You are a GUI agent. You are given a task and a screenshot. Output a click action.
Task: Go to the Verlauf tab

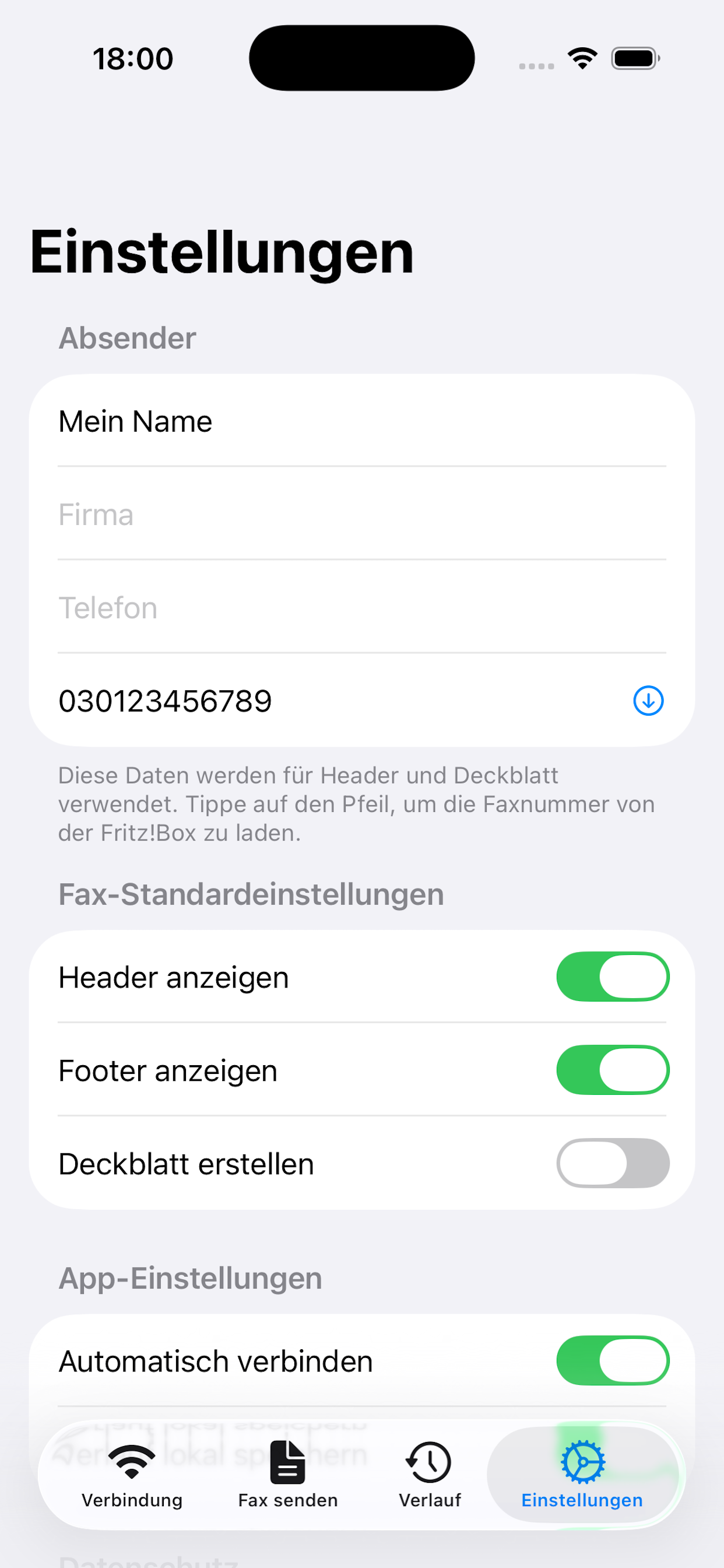point(430,1474)
